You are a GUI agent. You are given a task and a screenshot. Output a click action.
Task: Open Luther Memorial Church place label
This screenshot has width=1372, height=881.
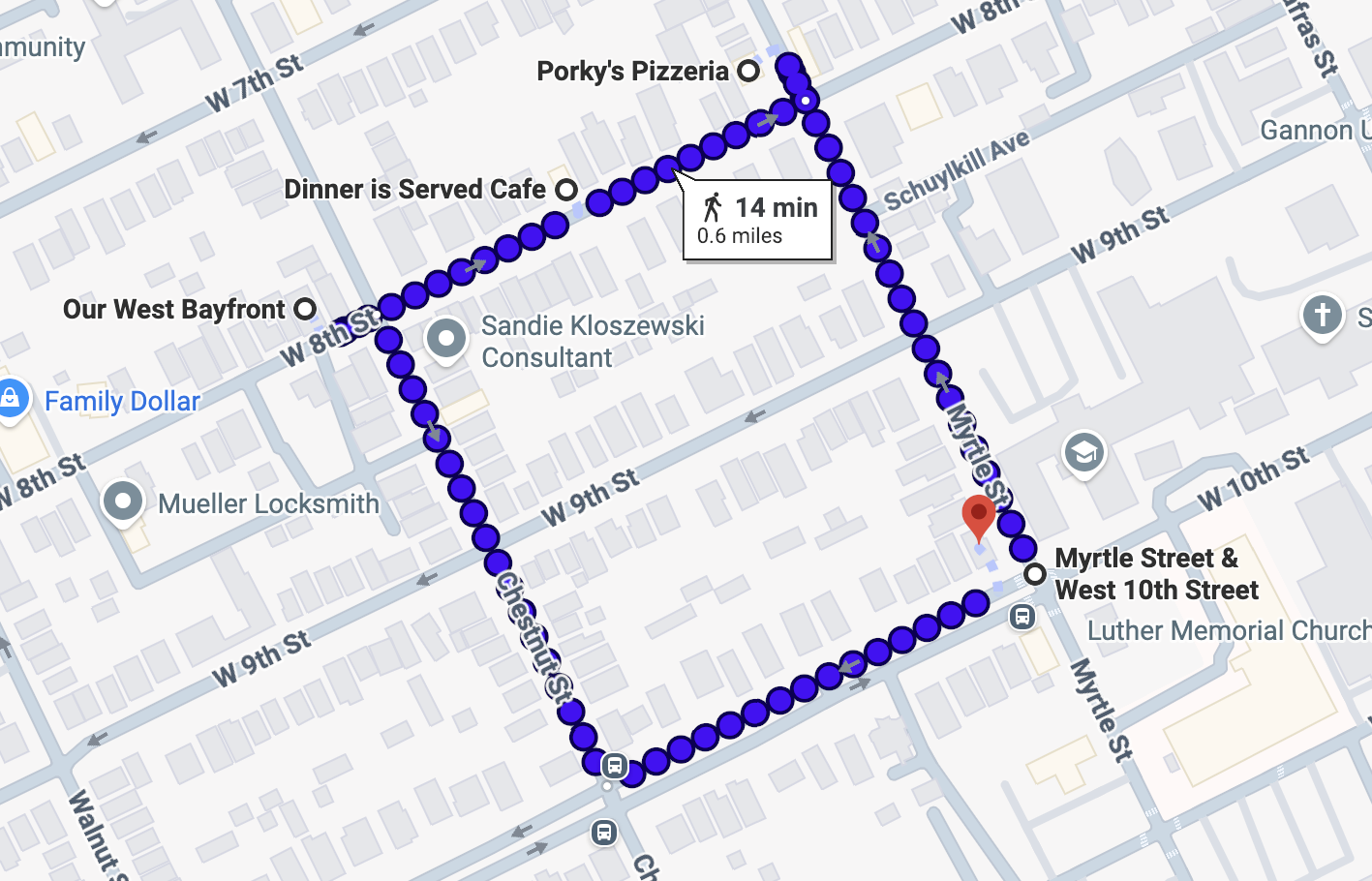1227,630
